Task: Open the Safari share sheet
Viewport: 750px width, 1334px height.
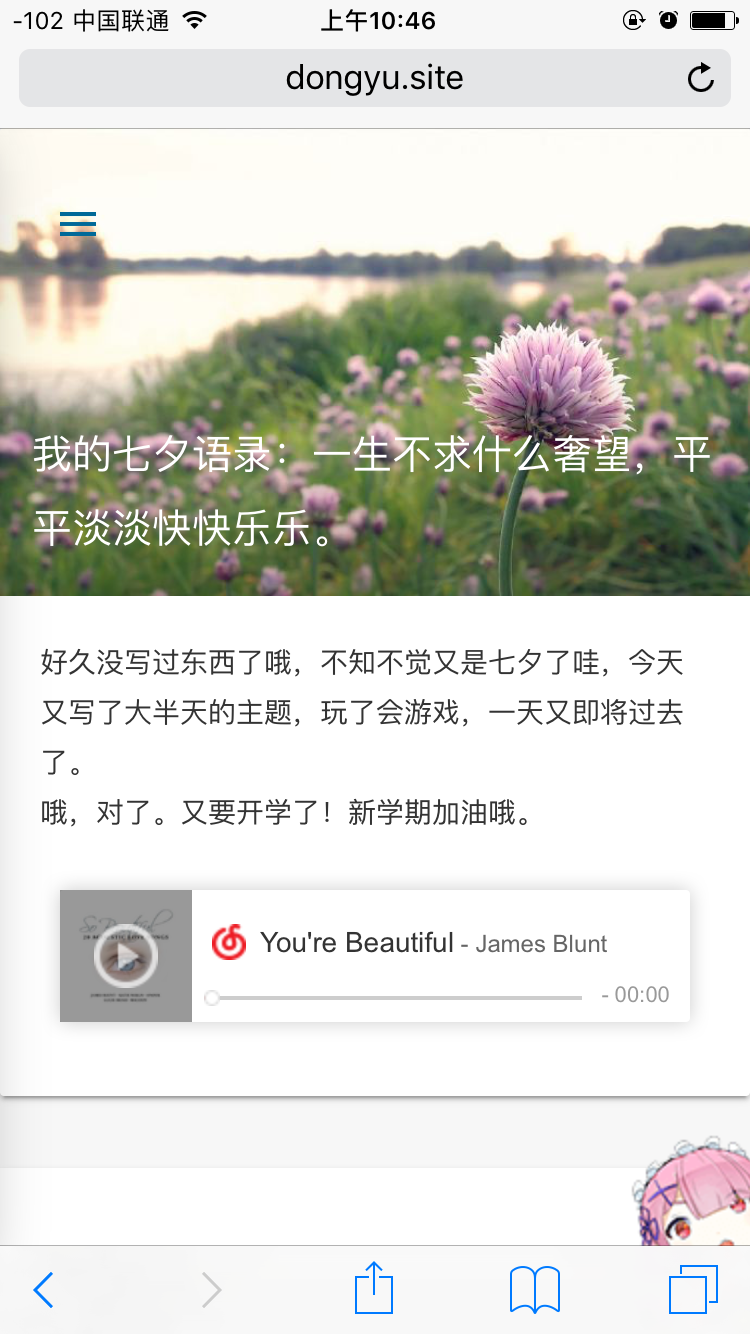Action: click(374, 1288)
